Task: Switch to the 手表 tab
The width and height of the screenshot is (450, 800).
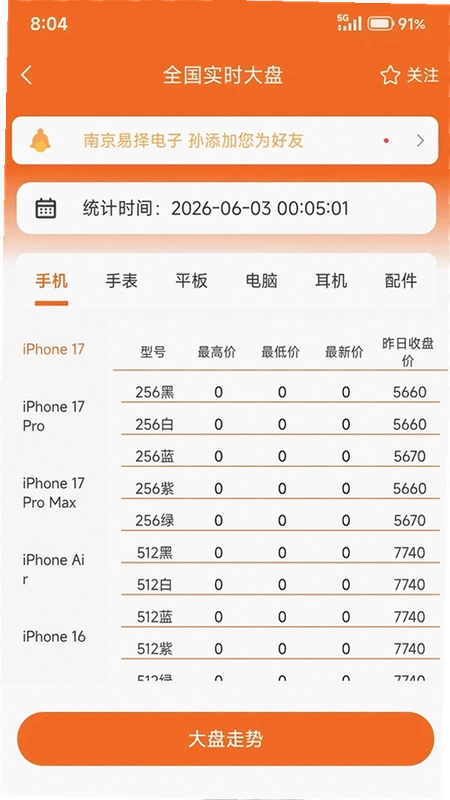Action: [x=121, y=281]
